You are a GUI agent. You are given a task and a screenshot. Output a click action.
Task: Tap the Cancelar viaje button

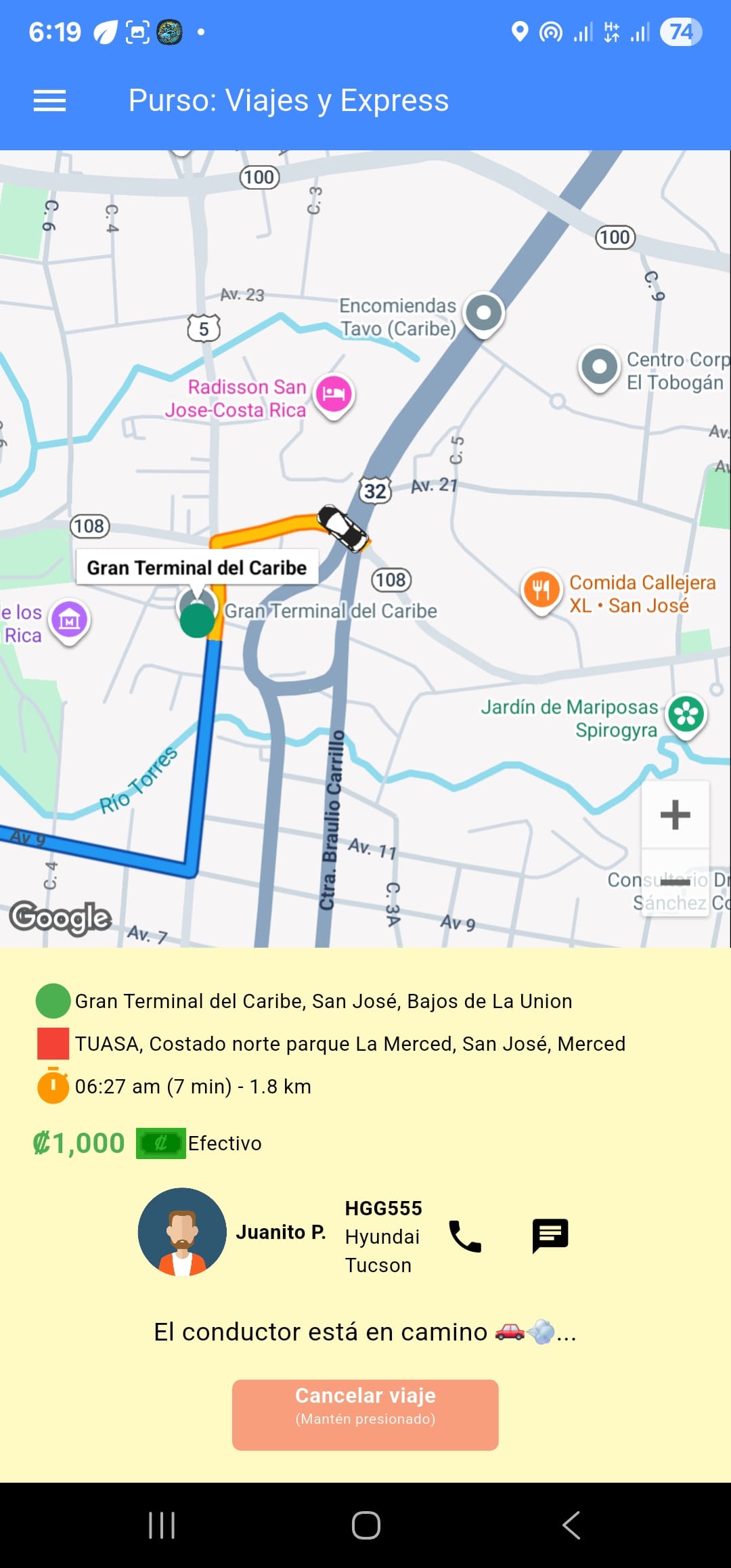(x=365, y=1414)
